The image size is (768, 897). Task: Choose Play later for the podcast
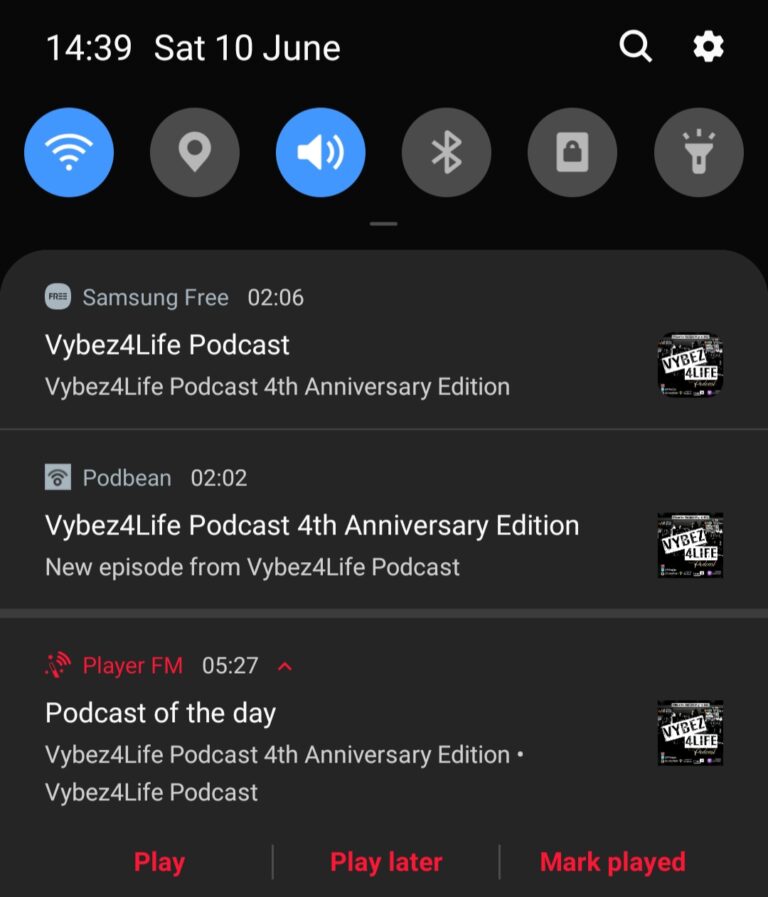point(386,862)
